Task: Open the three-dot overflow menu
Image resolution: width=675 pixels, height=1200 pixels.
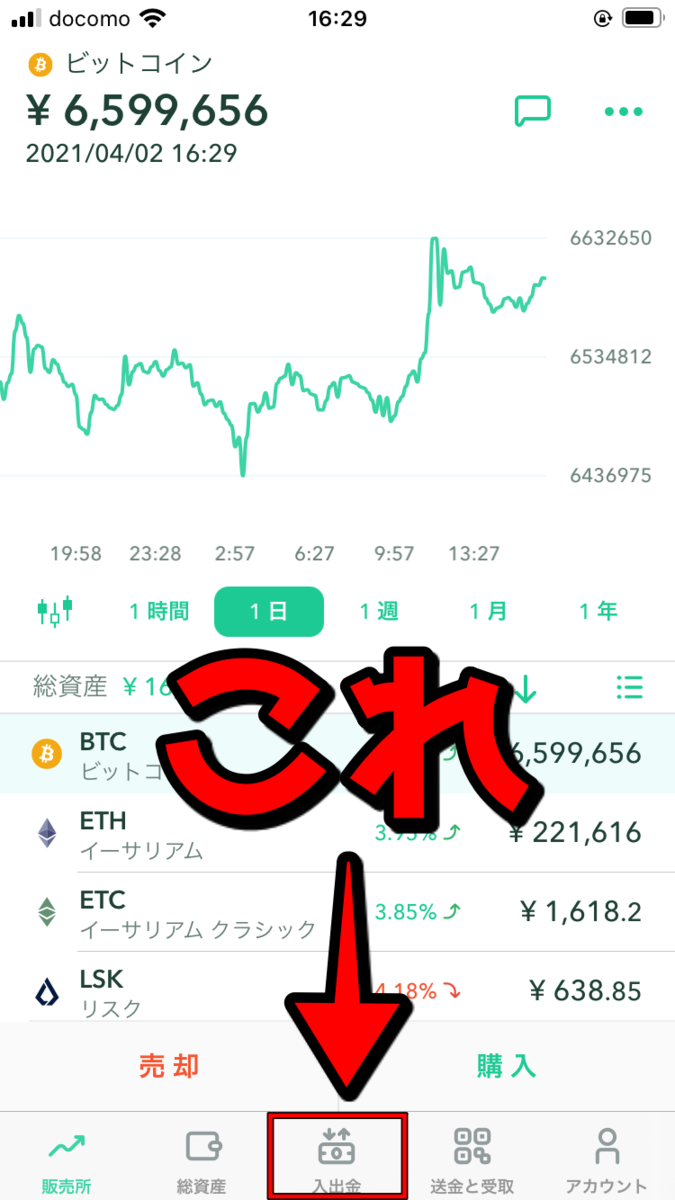Action: click(x=624, y=112)
